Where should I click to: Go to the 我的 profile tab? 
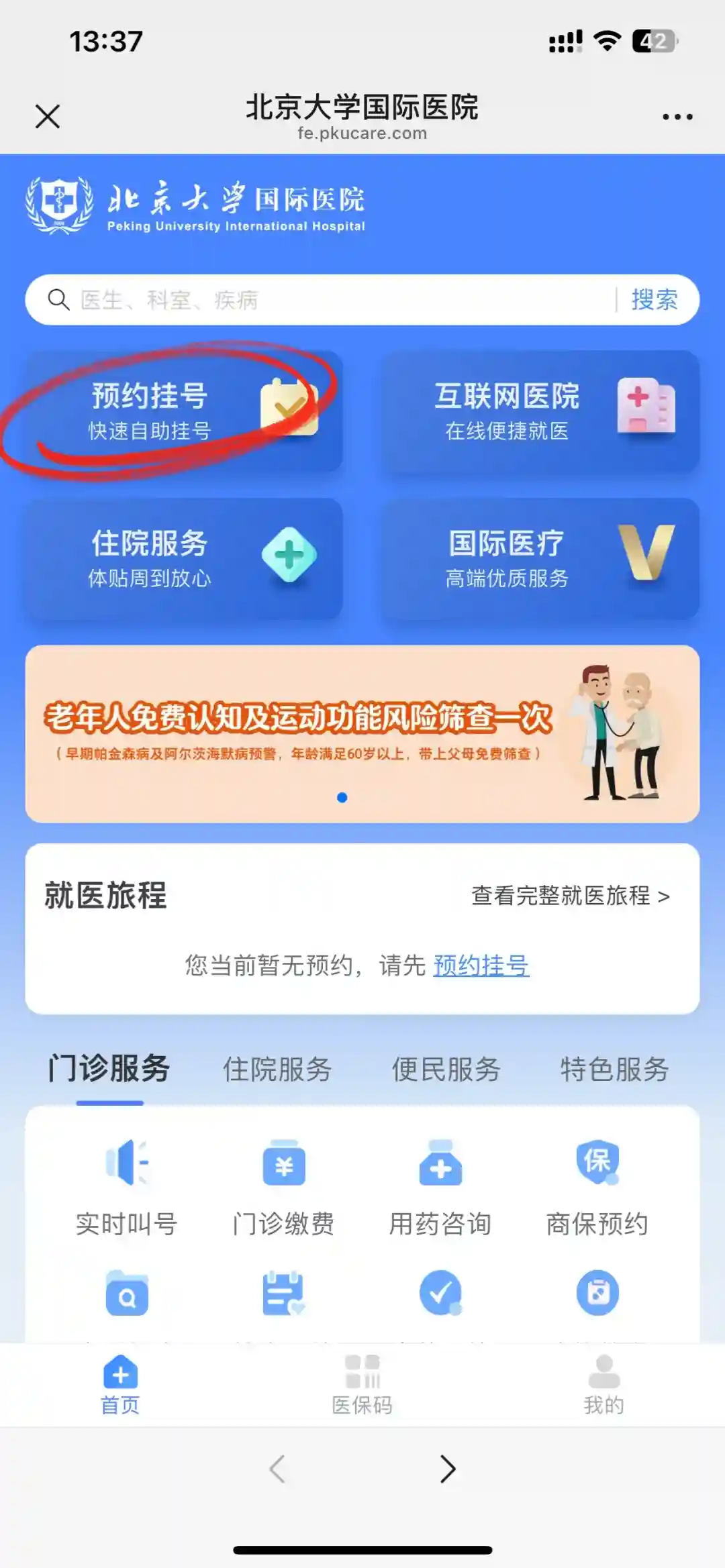pos(603,1384)
